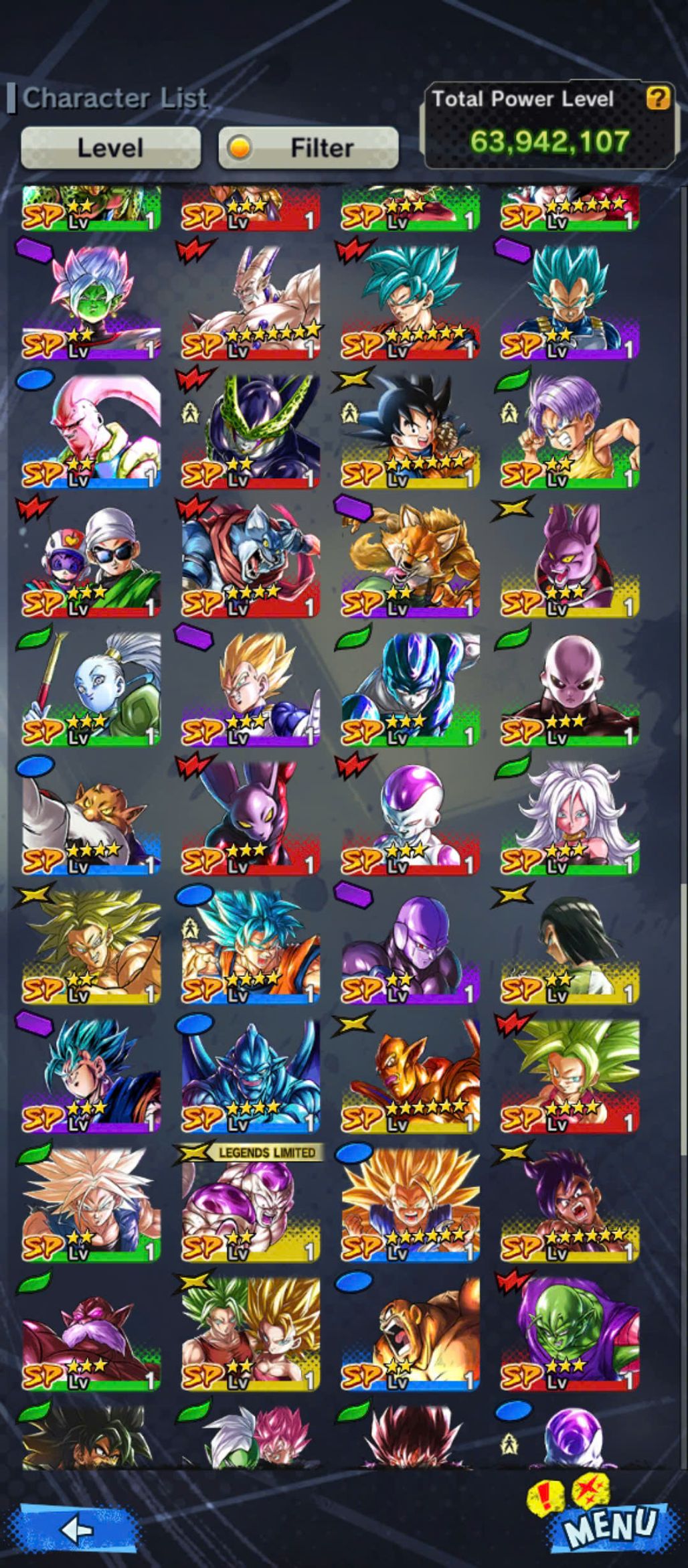Select the Piccolo character card
688x1568 pixels.
pyautogui.click(x=570, y=1334)
